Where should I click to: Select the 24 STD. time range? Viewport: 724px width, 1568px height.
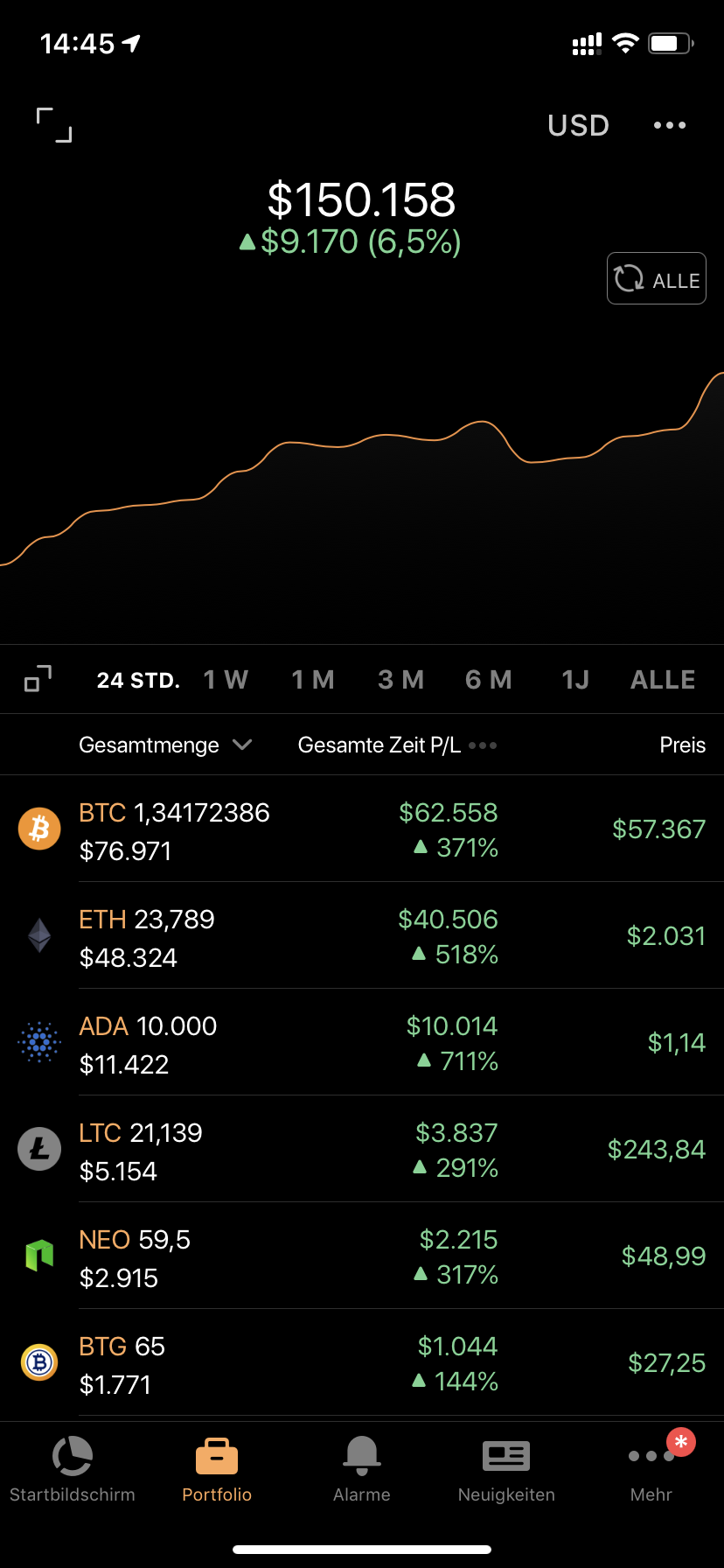click(138, 680)
